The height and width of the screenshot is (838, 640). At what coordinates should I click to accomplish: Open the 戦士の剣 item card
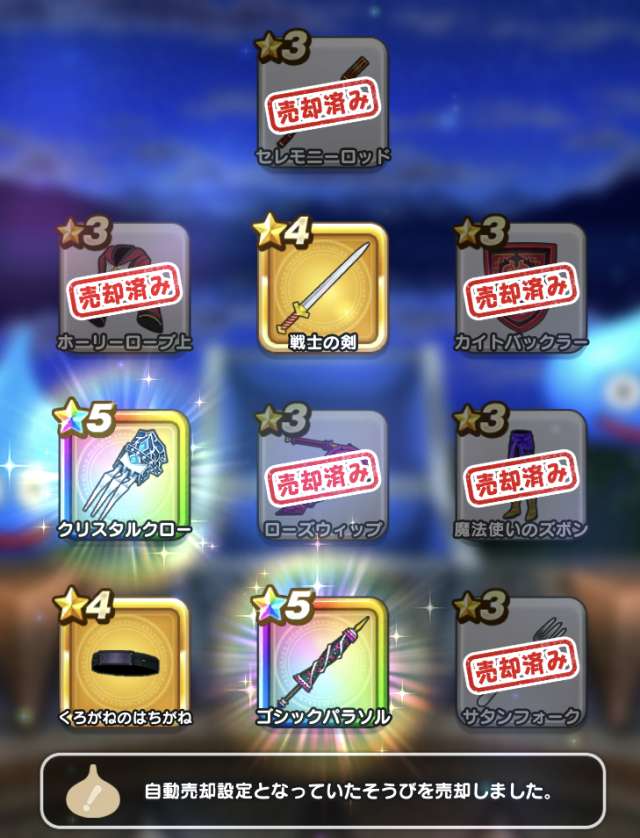(x=322, y=289)
